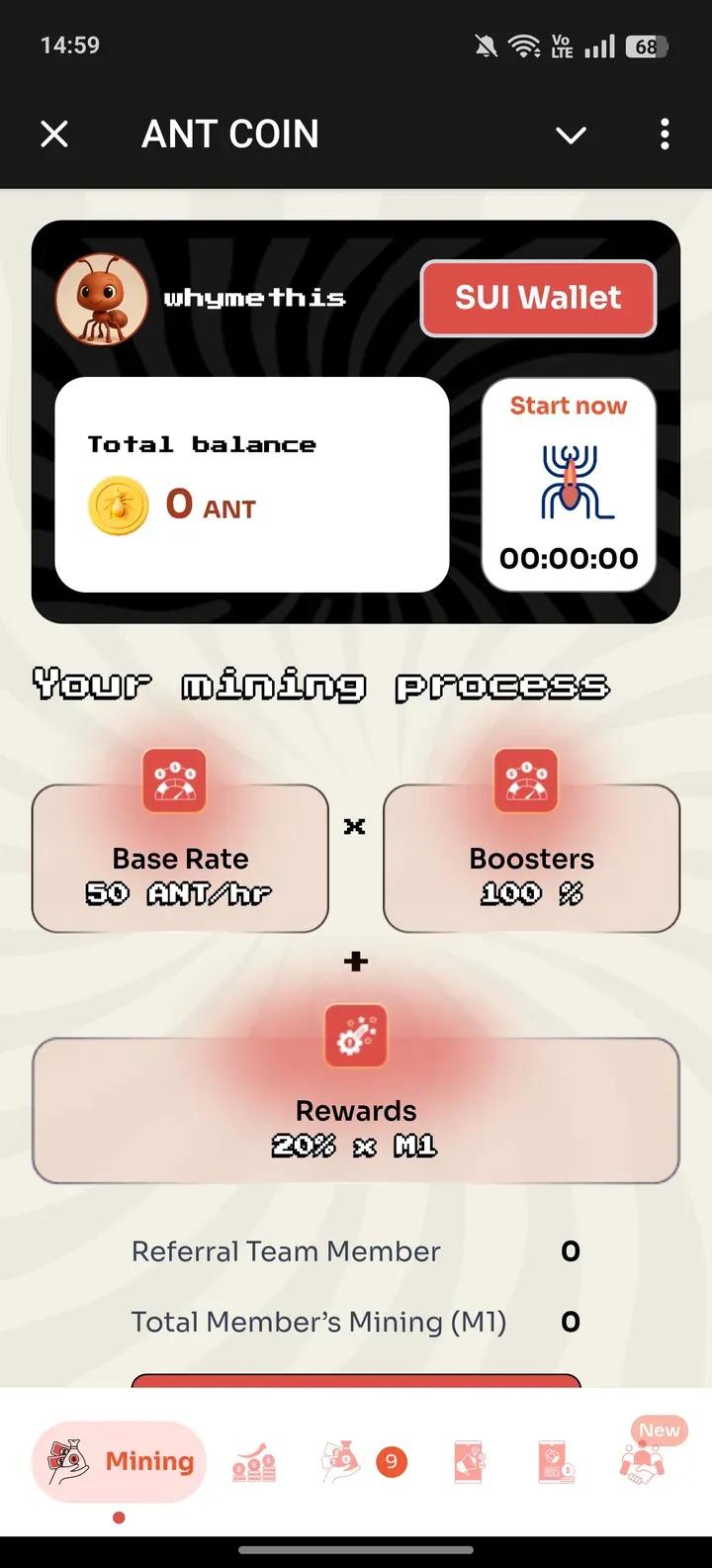This screenshot has height=1568, width=712.
Task: Click the 00:00:00 mining timer
Action: 568,557
